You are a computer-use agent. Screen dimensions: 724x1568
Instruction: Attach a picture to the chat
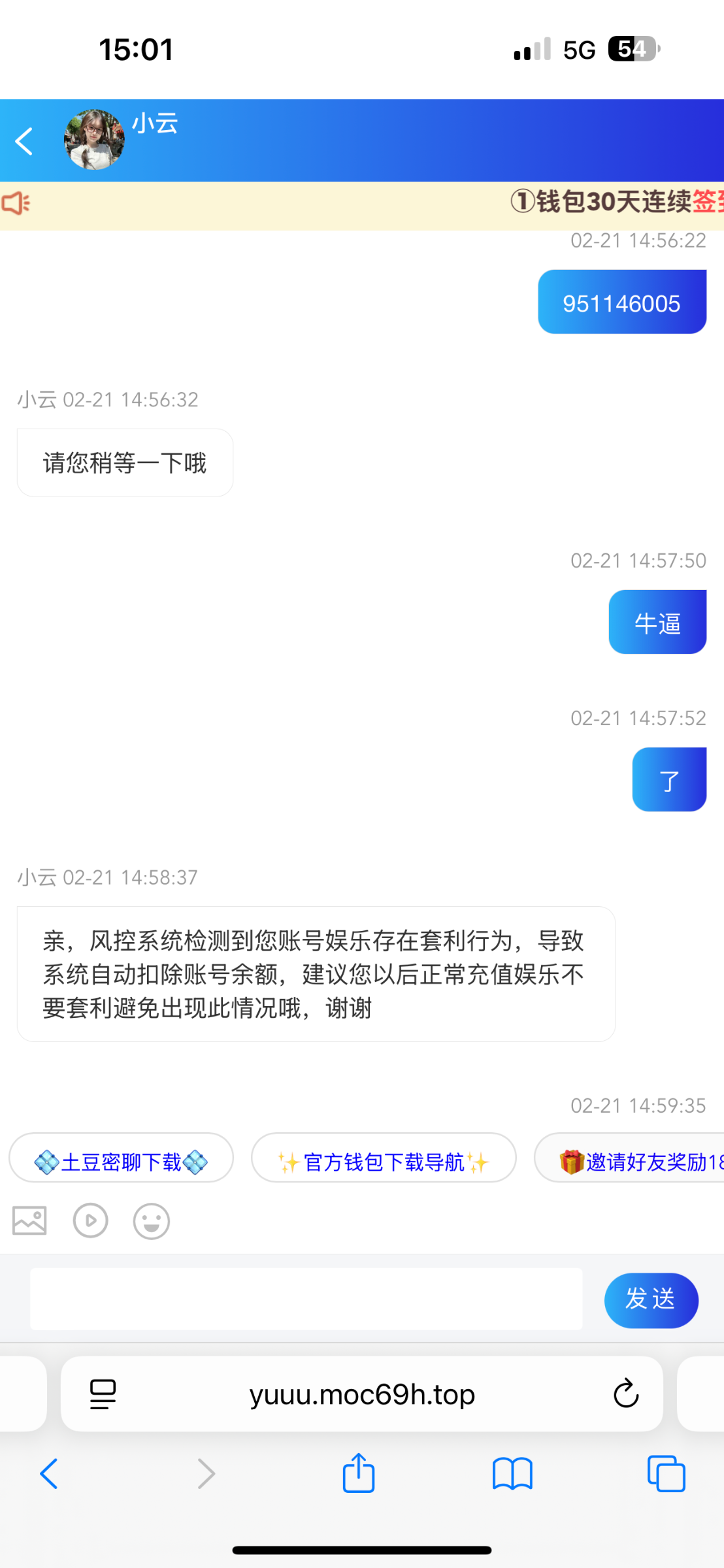pyautogui.click(x=29, y=1220)
